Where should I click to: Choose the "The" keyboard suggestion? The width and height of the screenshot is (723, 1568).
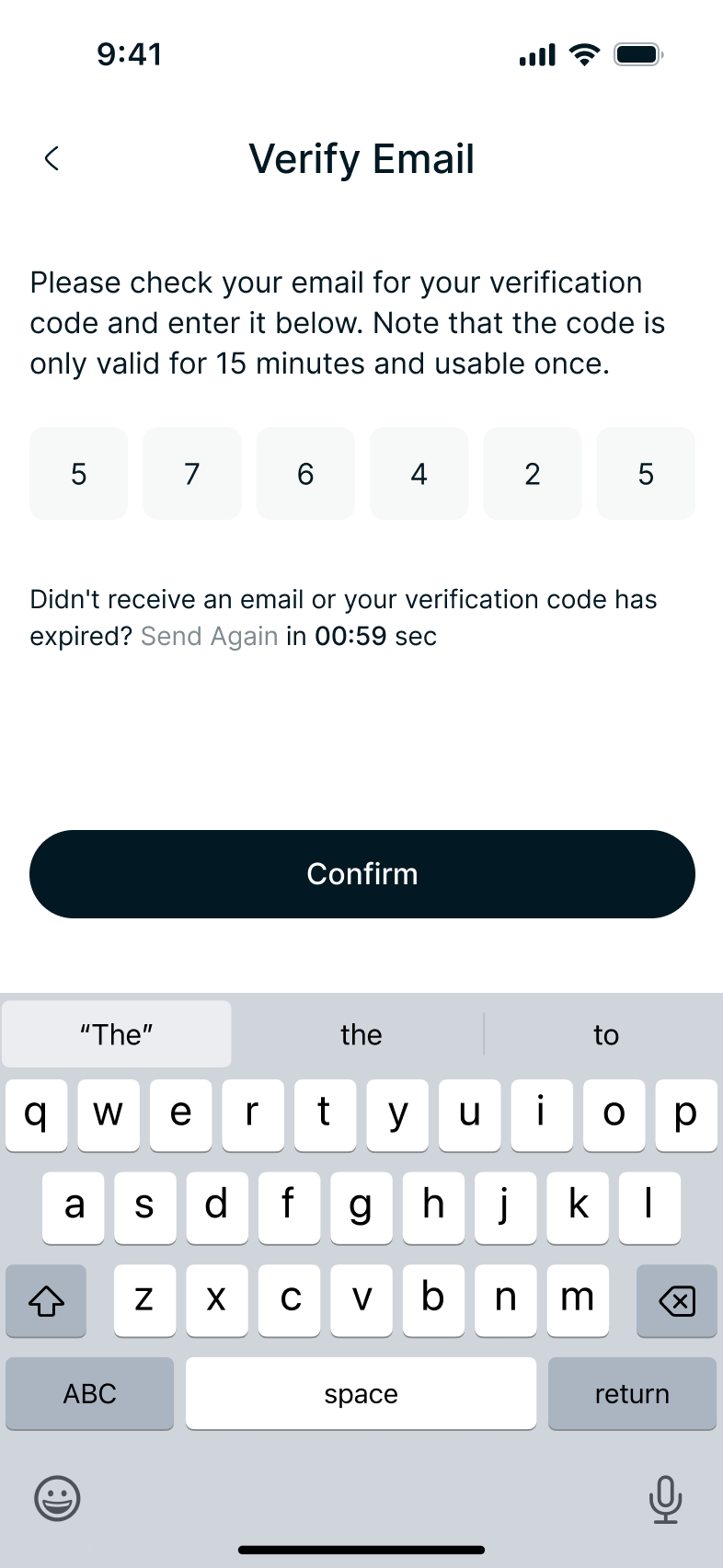point(117,1034)
